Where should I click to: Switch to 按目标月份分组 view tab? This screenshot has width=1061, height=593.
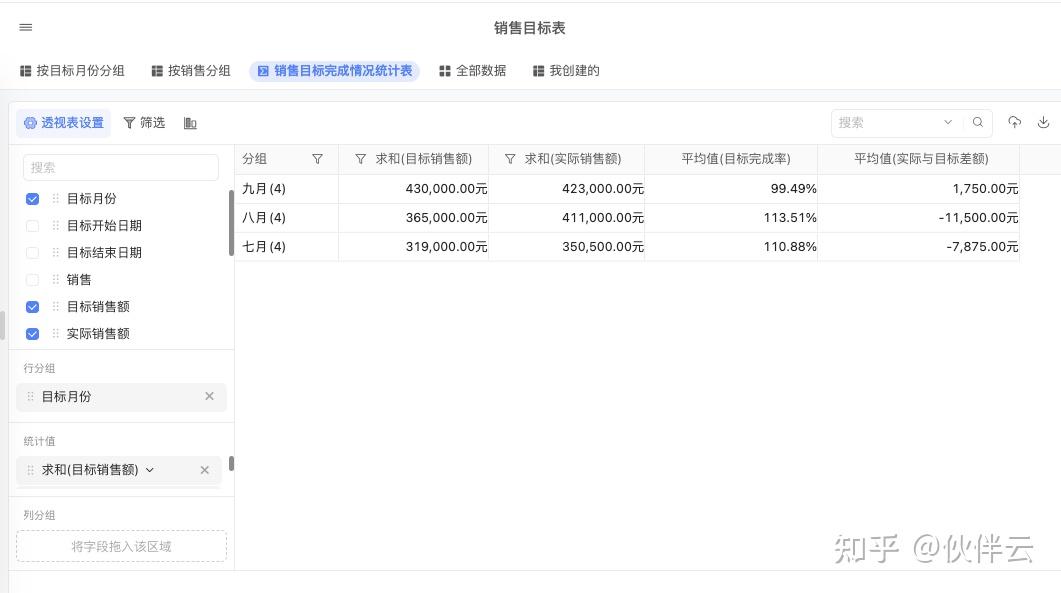click(72, 71)
